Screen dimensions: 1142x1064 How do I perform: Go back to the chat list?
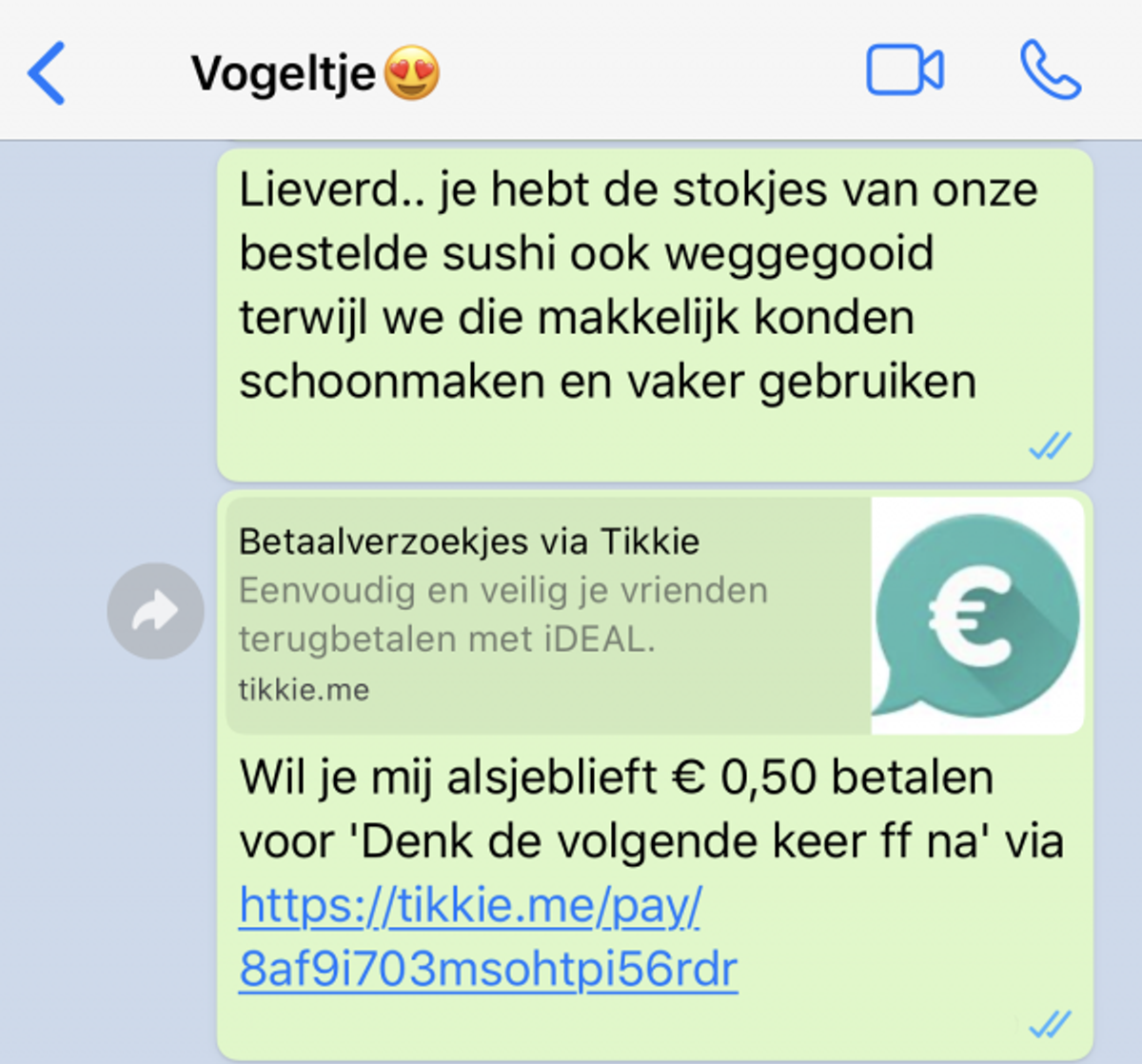coord(47,72)
